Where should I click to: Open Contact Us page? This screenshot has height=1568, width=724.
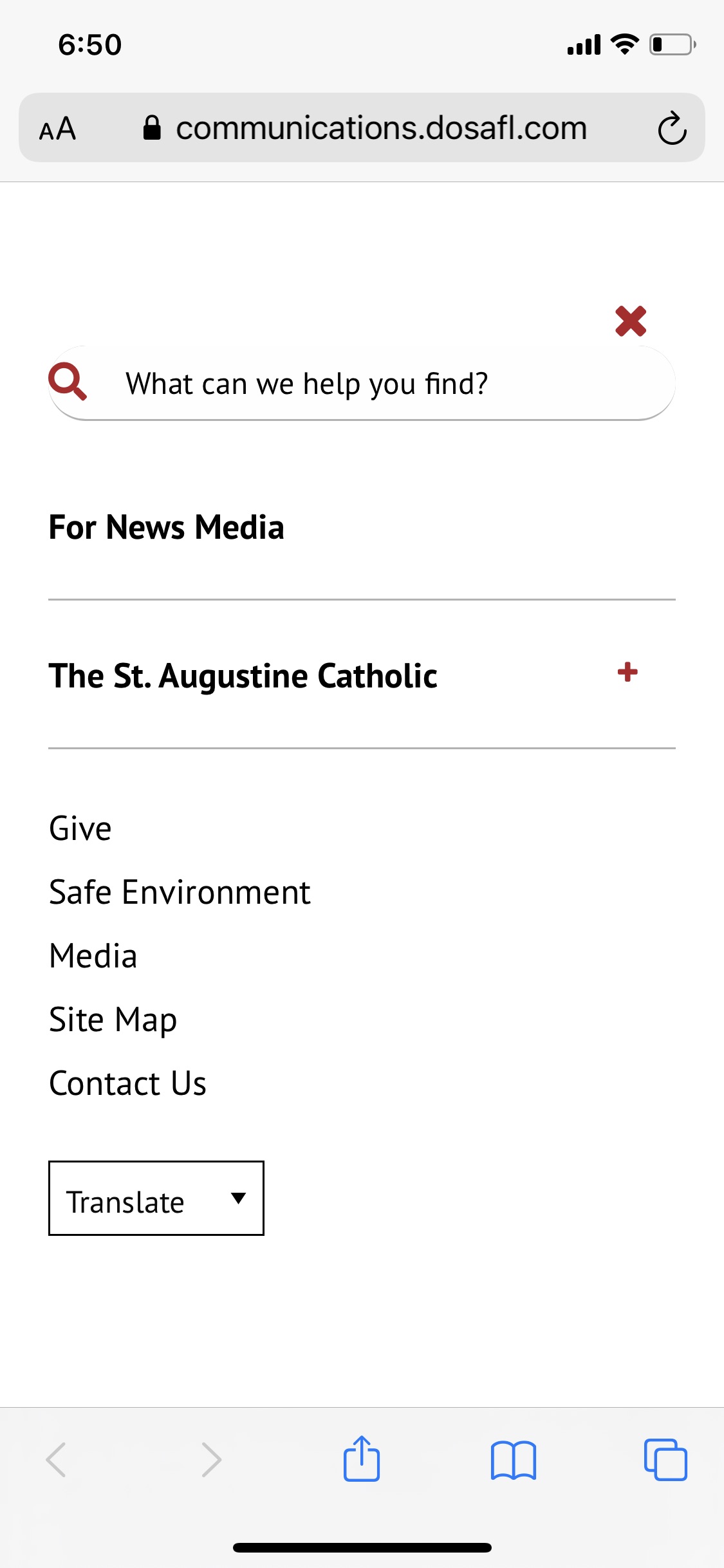click(127, 1083)
